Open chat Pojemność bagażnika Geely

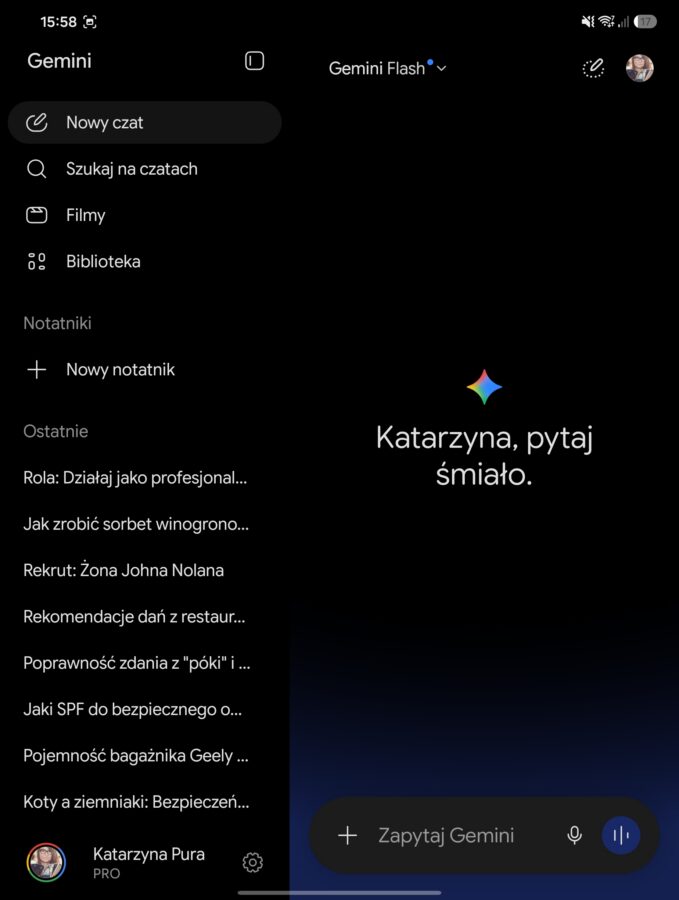tap(136, 756)
